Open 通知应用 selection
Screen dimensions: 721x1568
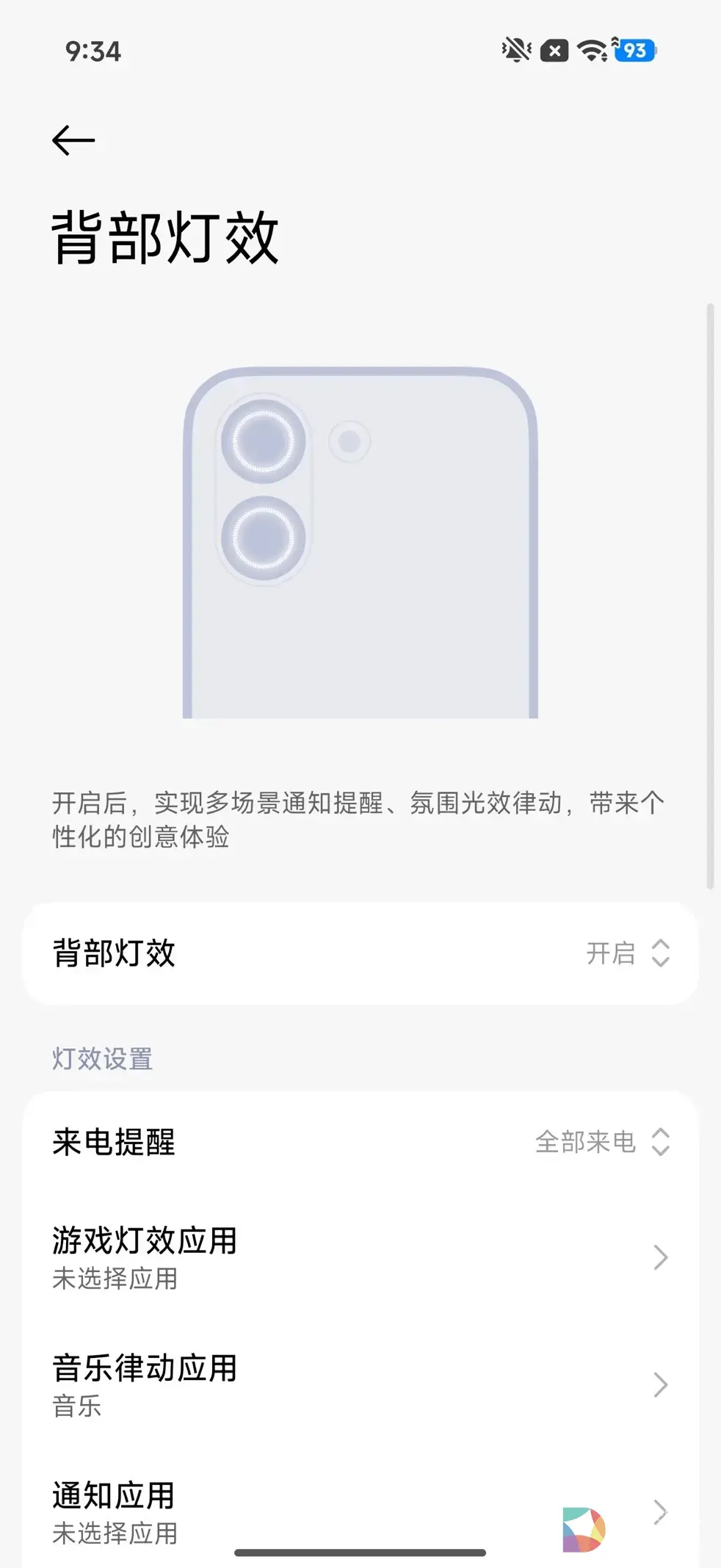[x=360, y=1512]
